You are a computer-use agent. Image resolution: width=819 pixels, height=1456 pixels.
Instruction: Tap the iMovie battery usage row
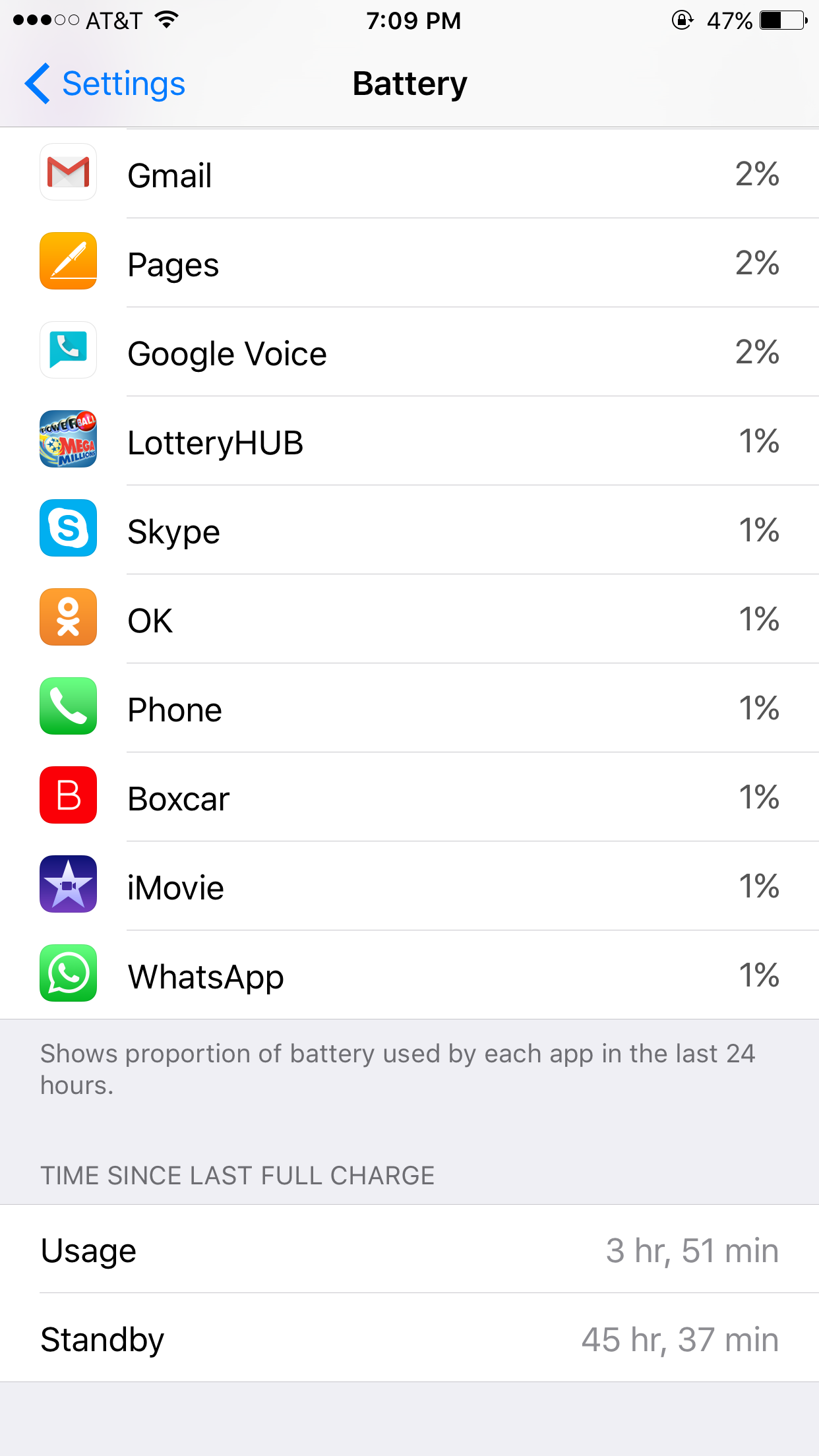pyautogui.click(x=409, y=888)
